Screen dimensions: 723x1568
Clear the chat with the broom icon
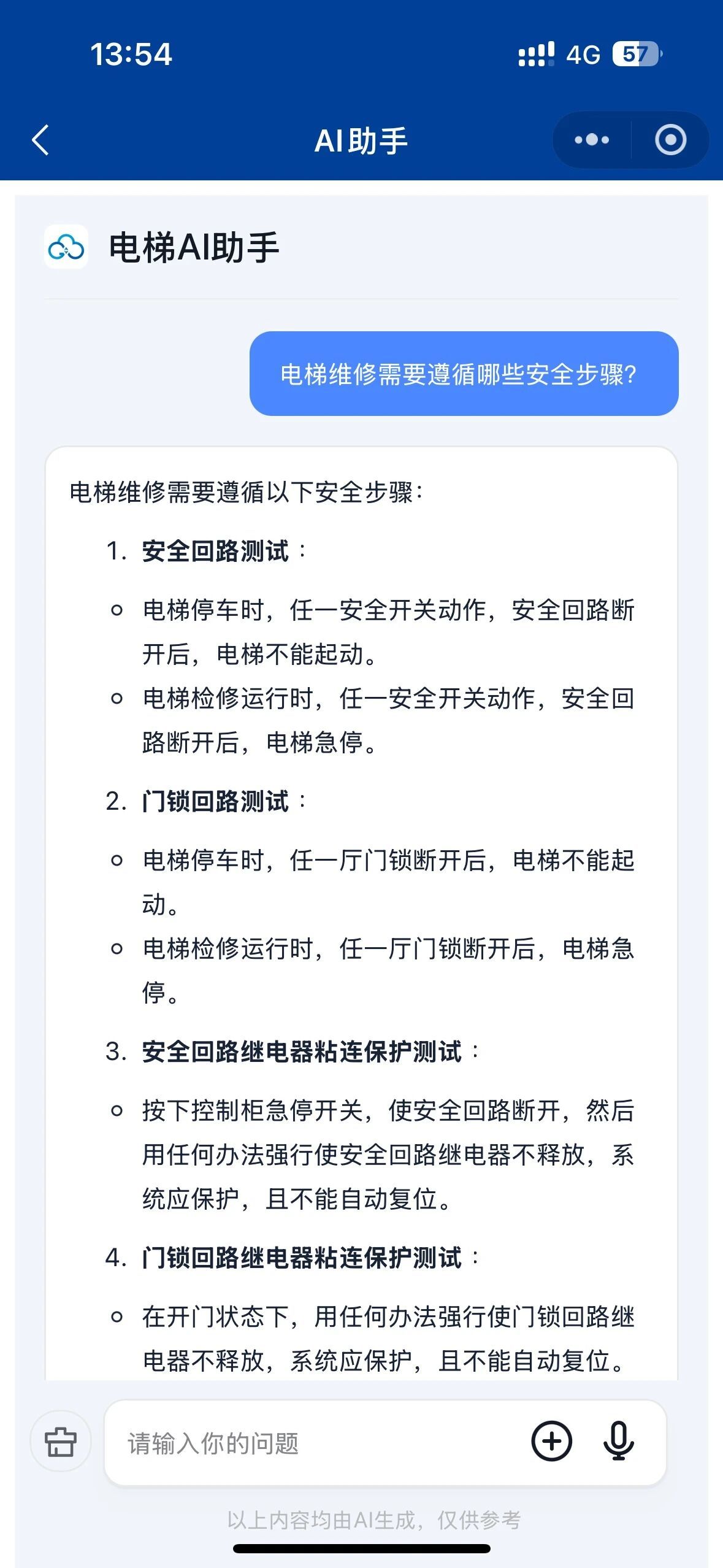pyautogui.click(x=61, y=1441)
